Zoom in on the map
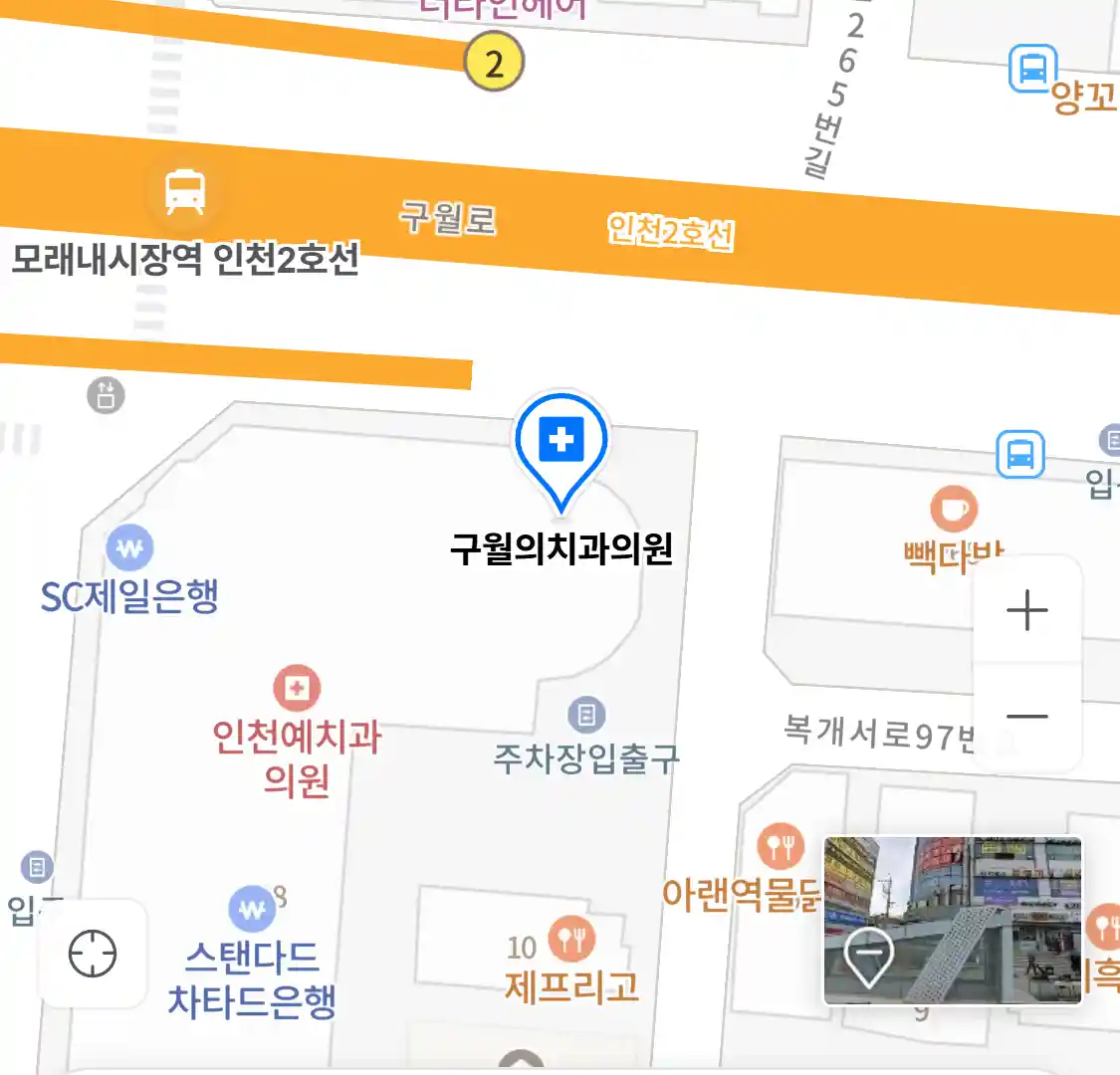This screenshot has width=1120, height=1075. (x=1026, y=609)
